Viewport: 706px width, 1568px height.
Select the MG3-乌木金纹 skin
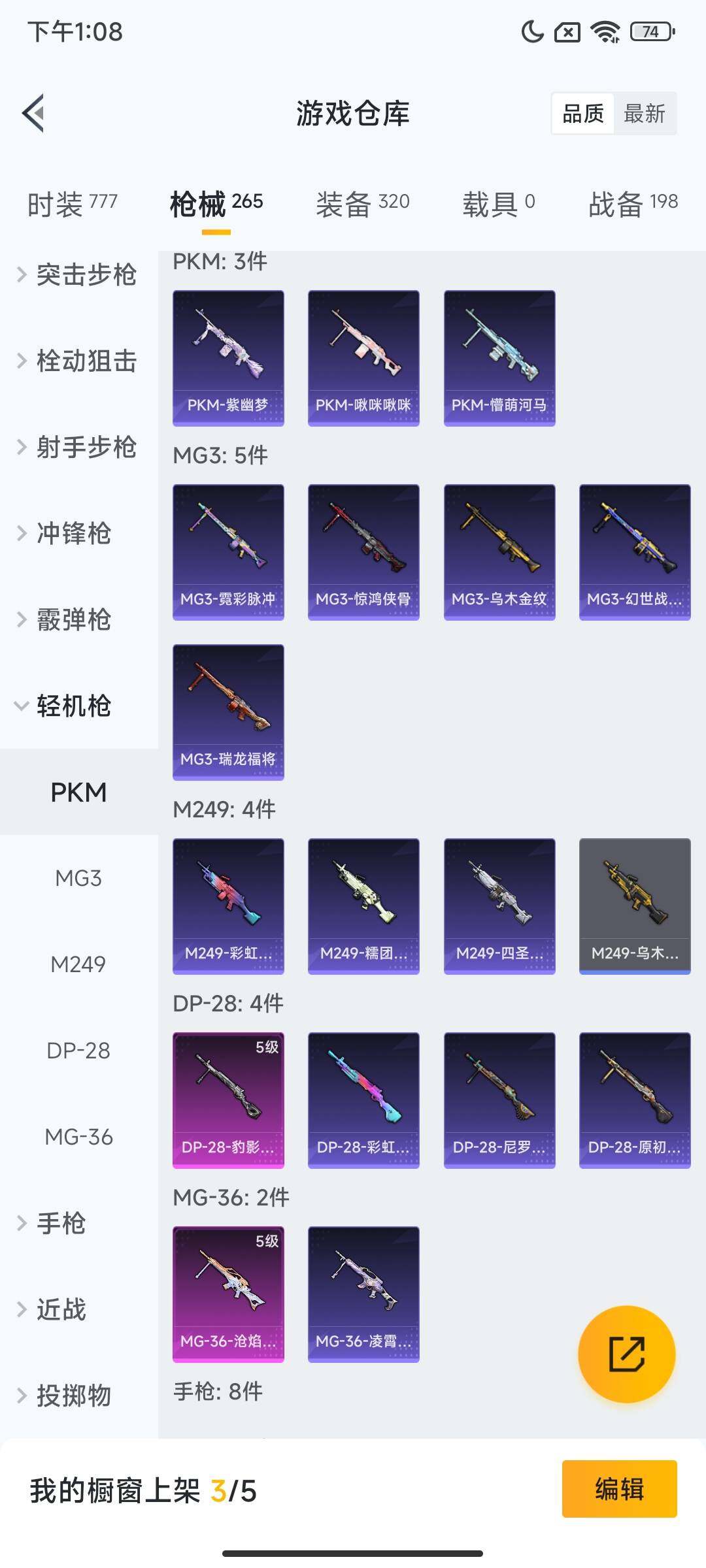click(x=499, y=551)
